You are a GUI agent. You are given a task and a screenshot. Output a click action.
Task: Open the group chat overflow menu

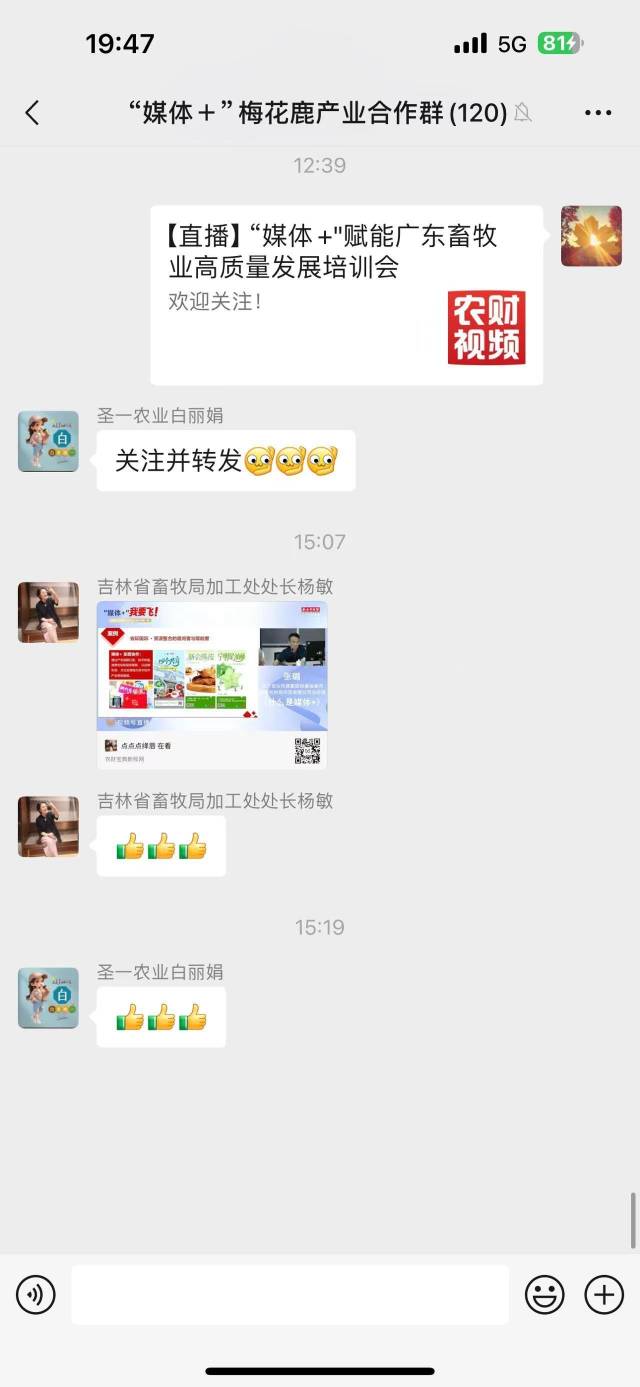[x=598, y=113]
